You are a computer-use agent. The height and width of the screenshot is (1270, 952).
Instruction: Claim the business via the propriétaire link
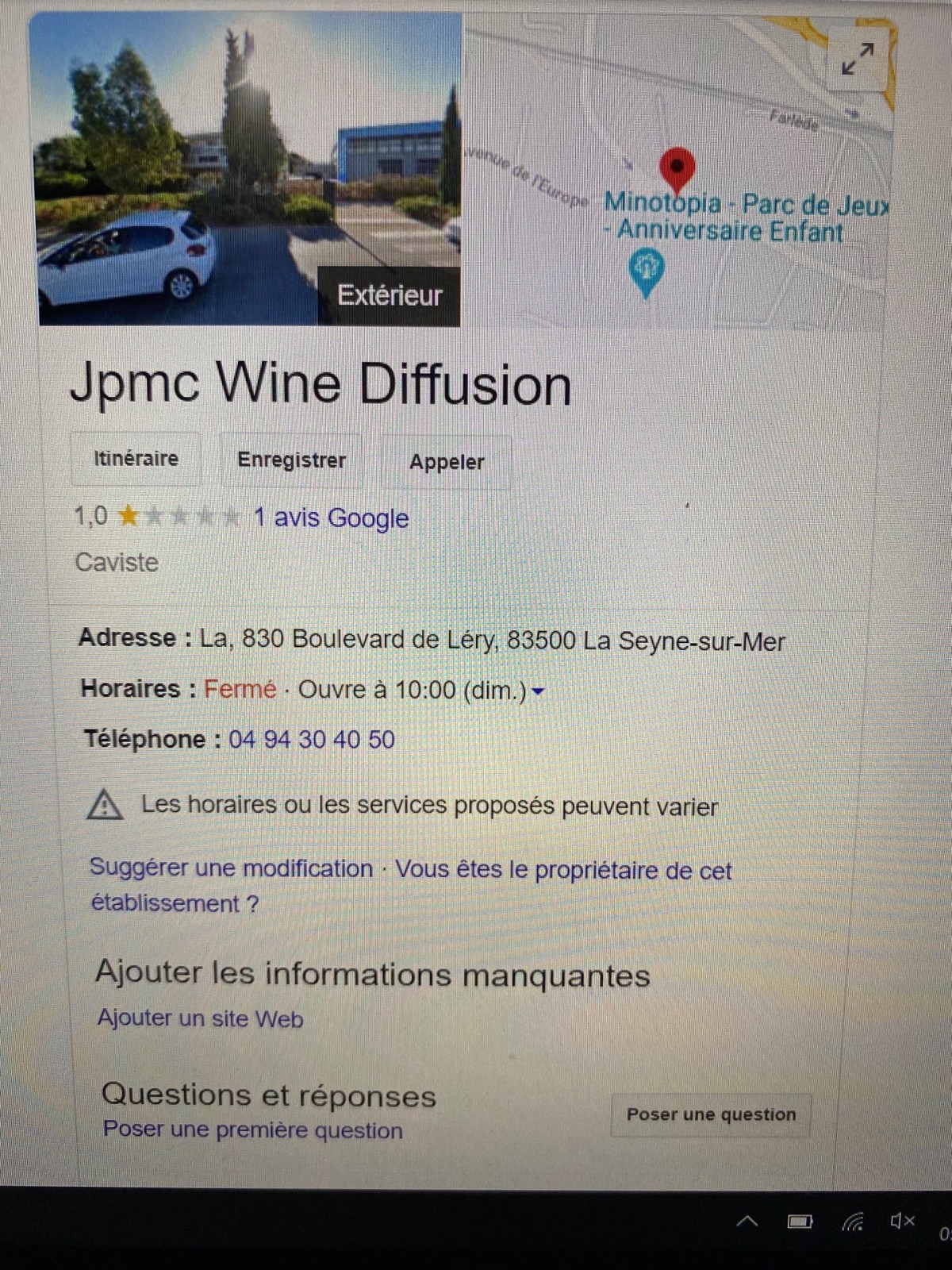563,871
